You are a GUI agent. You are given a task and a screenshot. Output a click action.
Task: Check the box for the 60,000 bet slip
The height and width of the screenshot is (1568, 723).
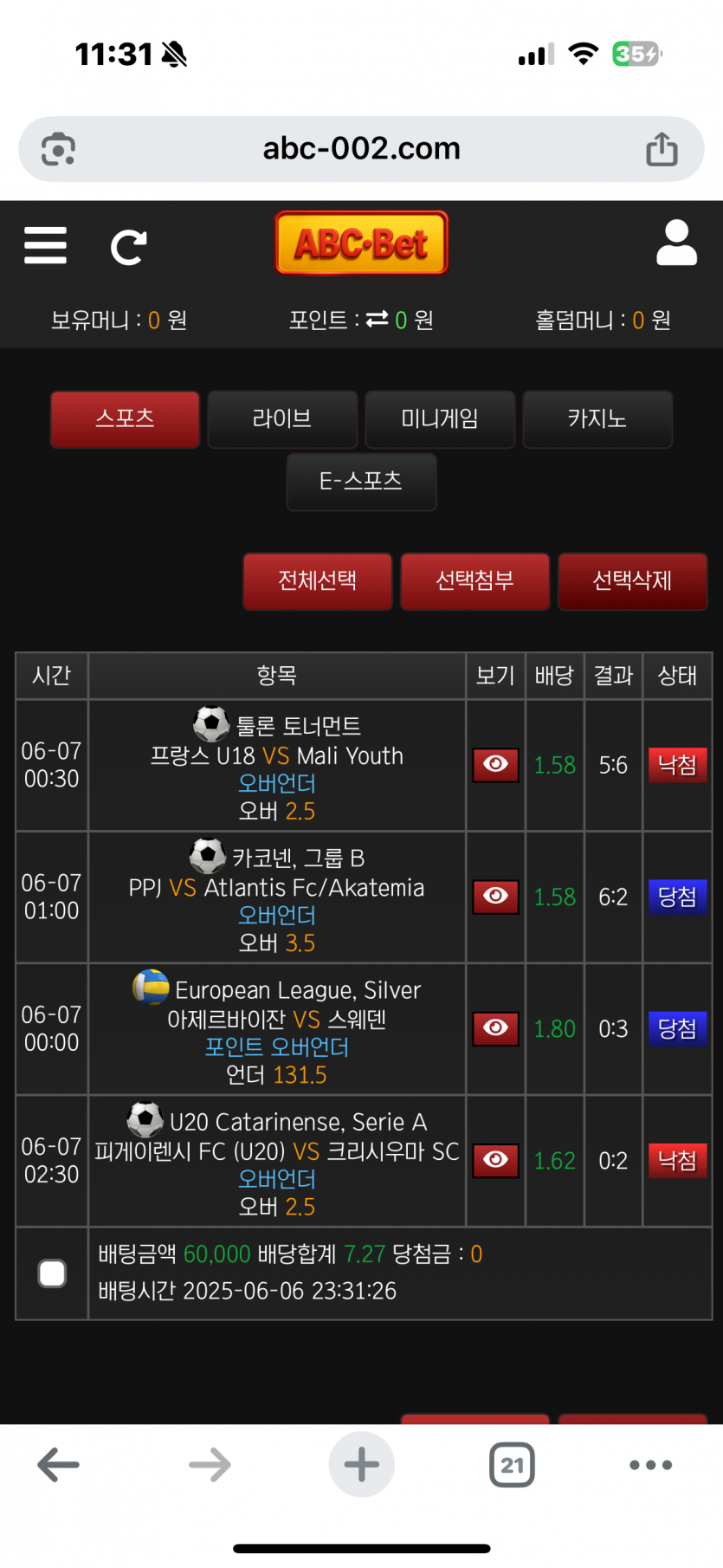(52, 1273)
